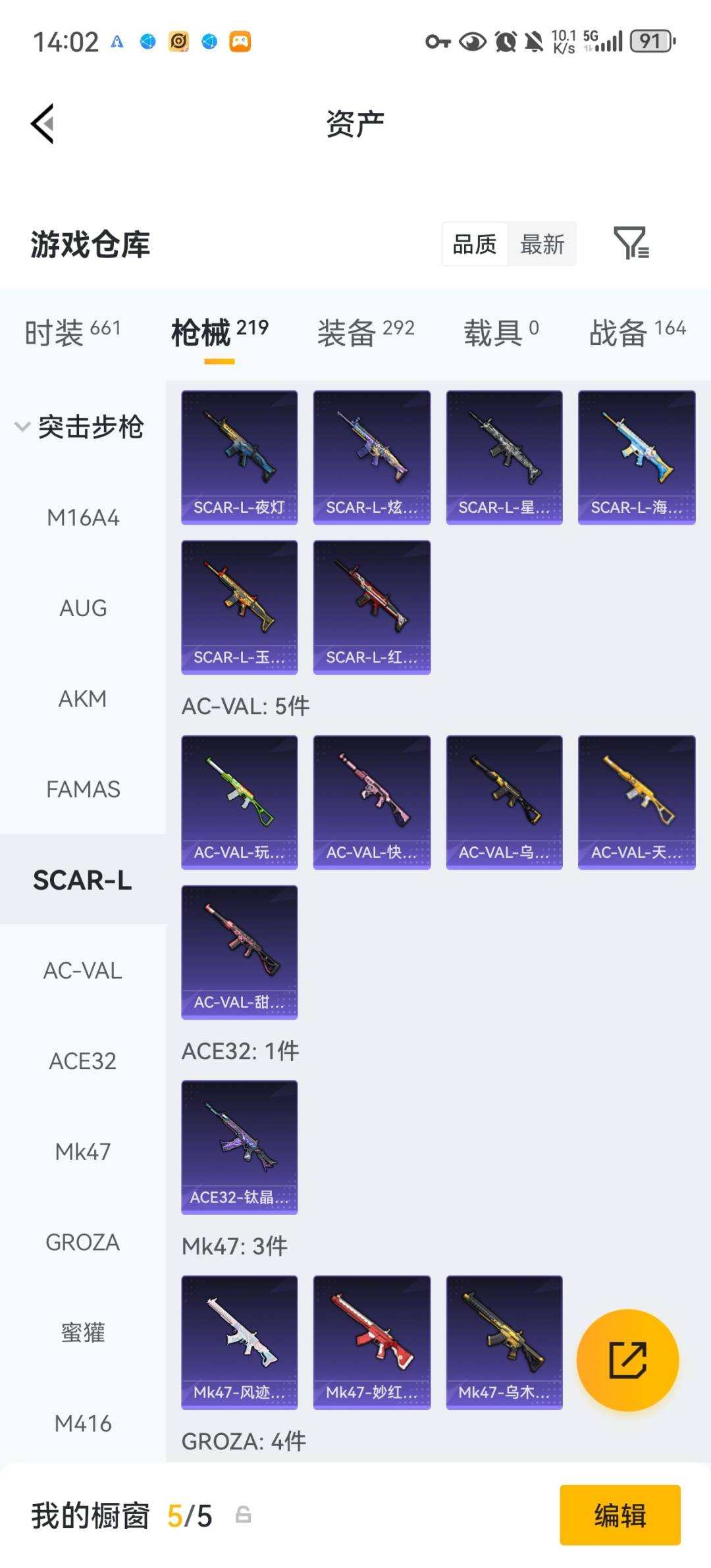
Task: Open the SCAR-L-夜灯 skin tile
Action: tap(240, 457)
